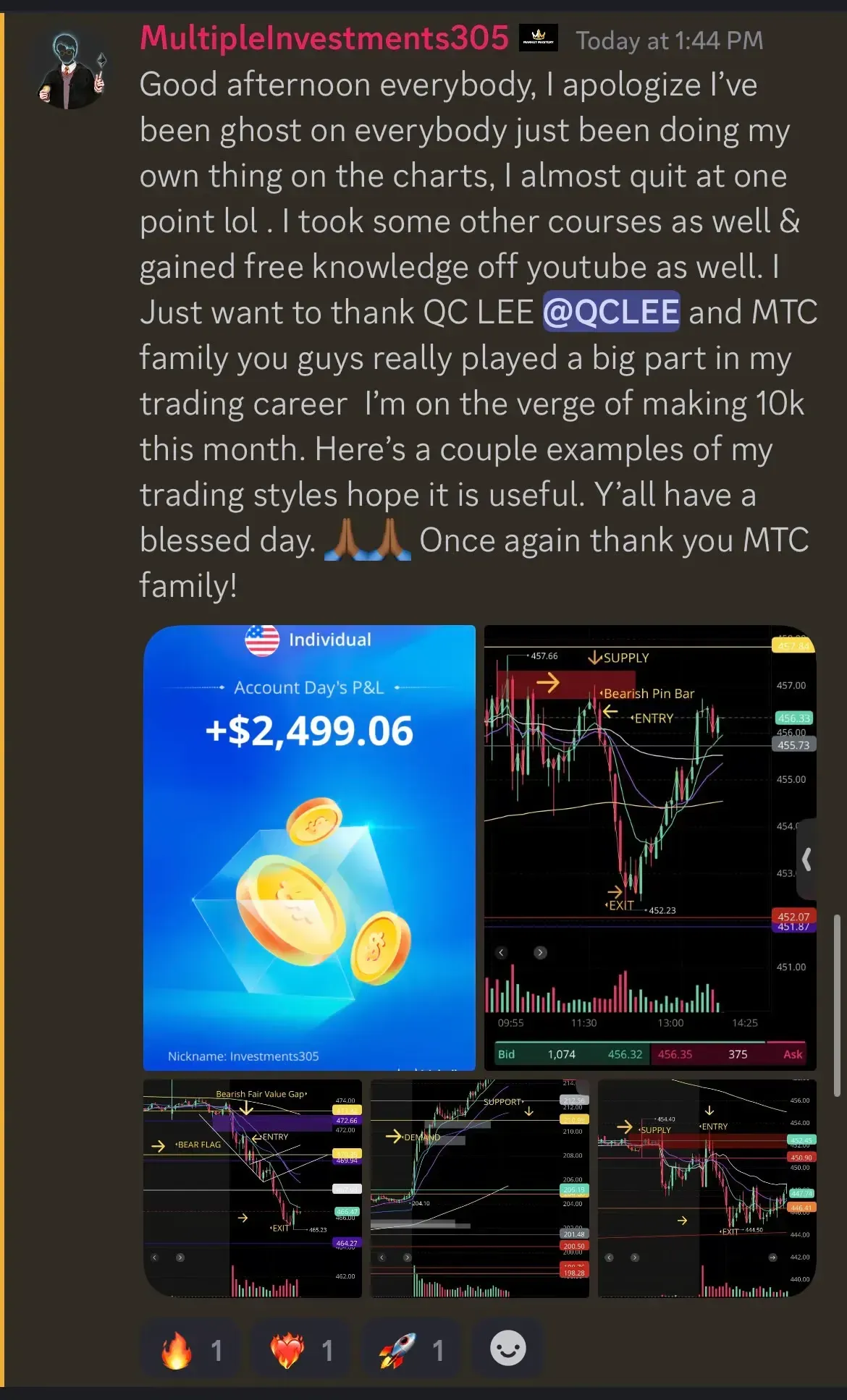The image size is (847, 1400).
Task: View the SUPPORT and DEMAND chart image
Action: click(479, 1188)
